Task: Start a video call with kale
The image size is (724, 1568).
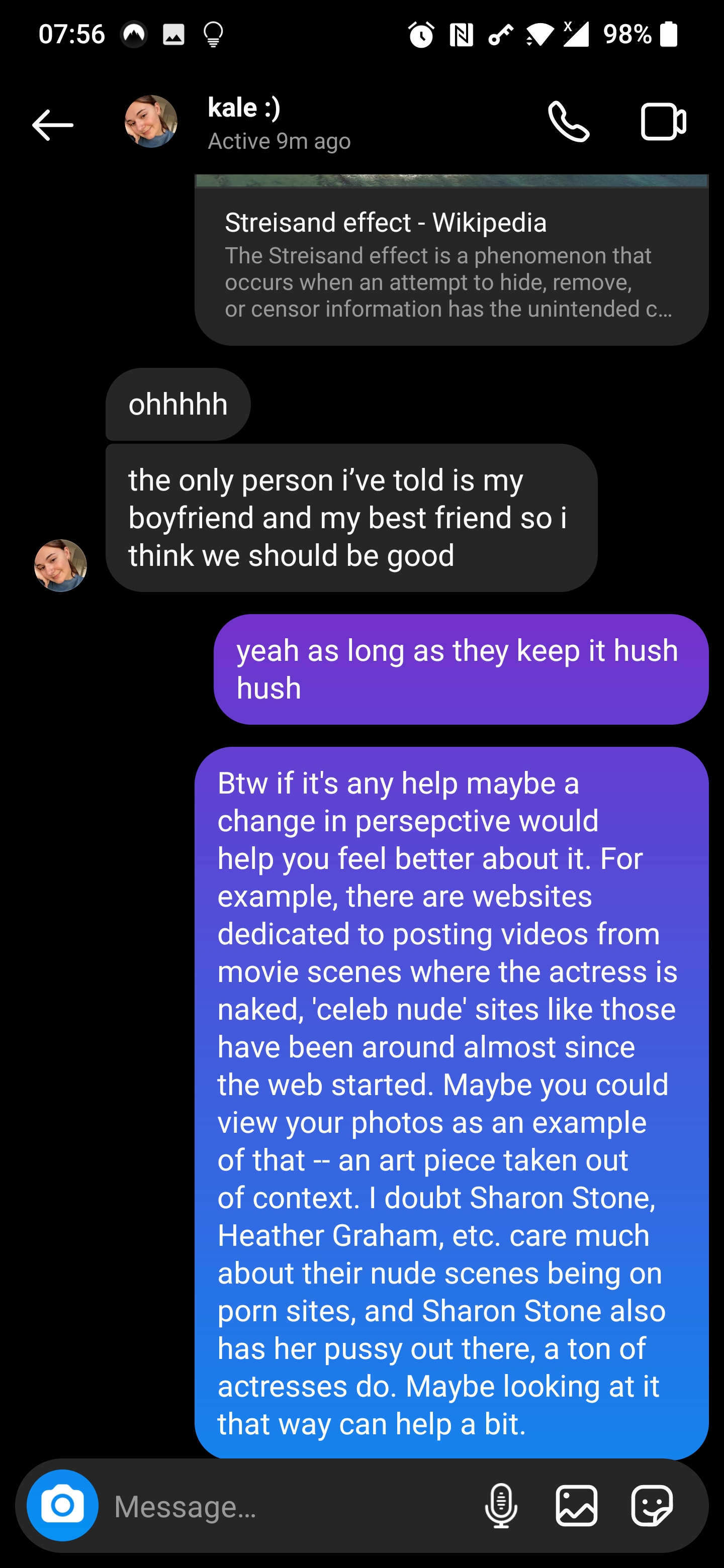Action: pos(663,122)
